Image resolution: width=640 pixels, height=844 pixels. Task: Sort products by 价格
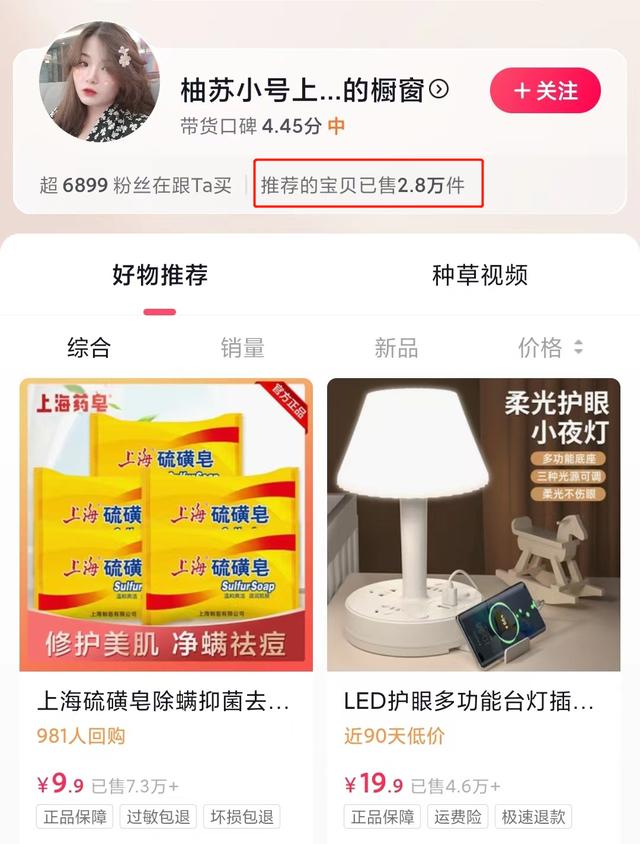[x=550, y=348]
